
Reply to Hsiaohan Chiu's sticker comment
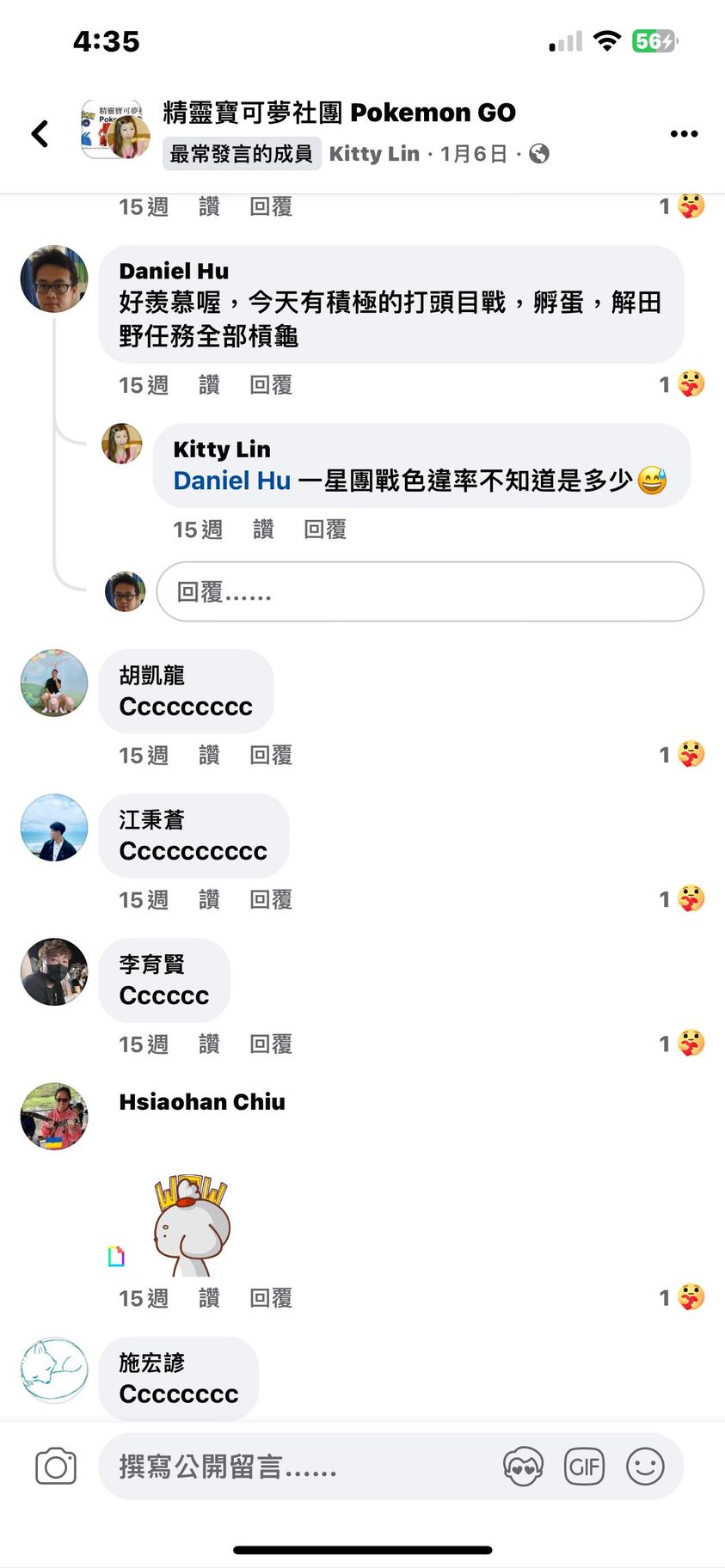(271, 1298)
